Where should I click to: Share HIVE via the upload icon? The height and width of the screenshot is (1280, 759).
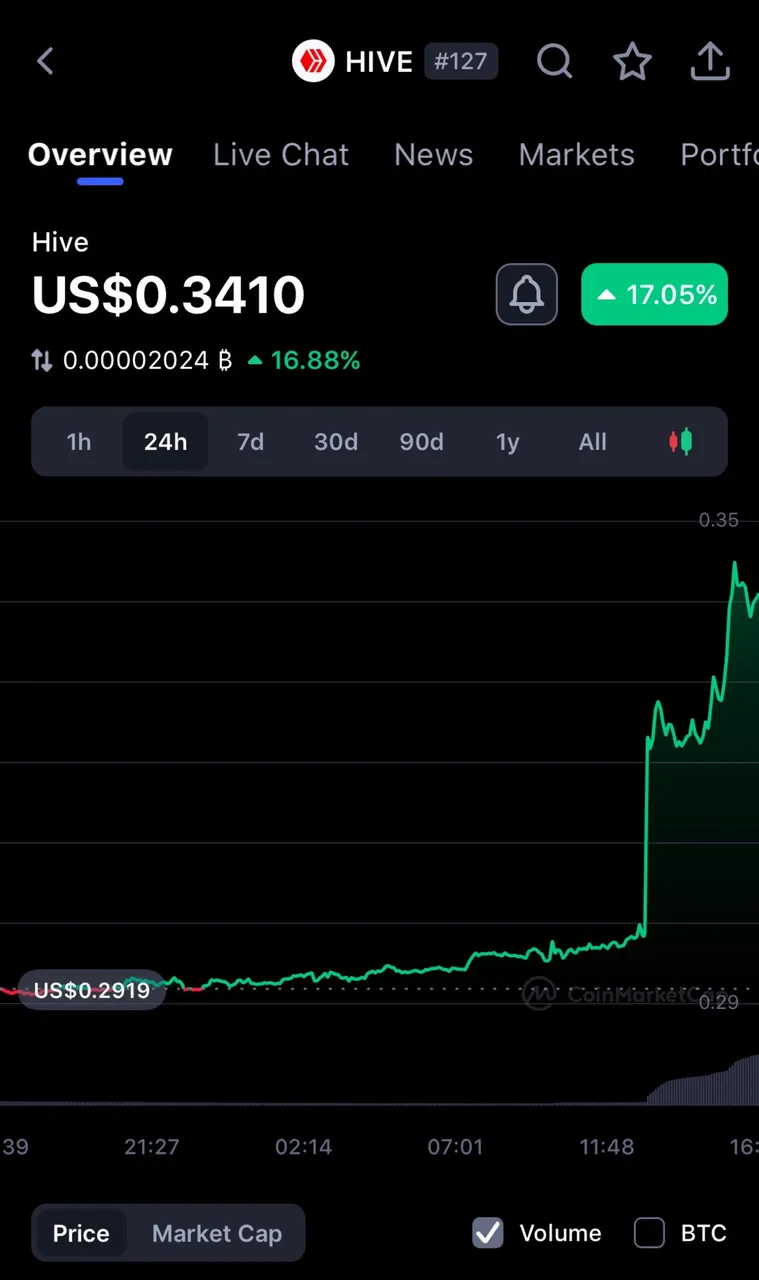[x=709, y=61]
